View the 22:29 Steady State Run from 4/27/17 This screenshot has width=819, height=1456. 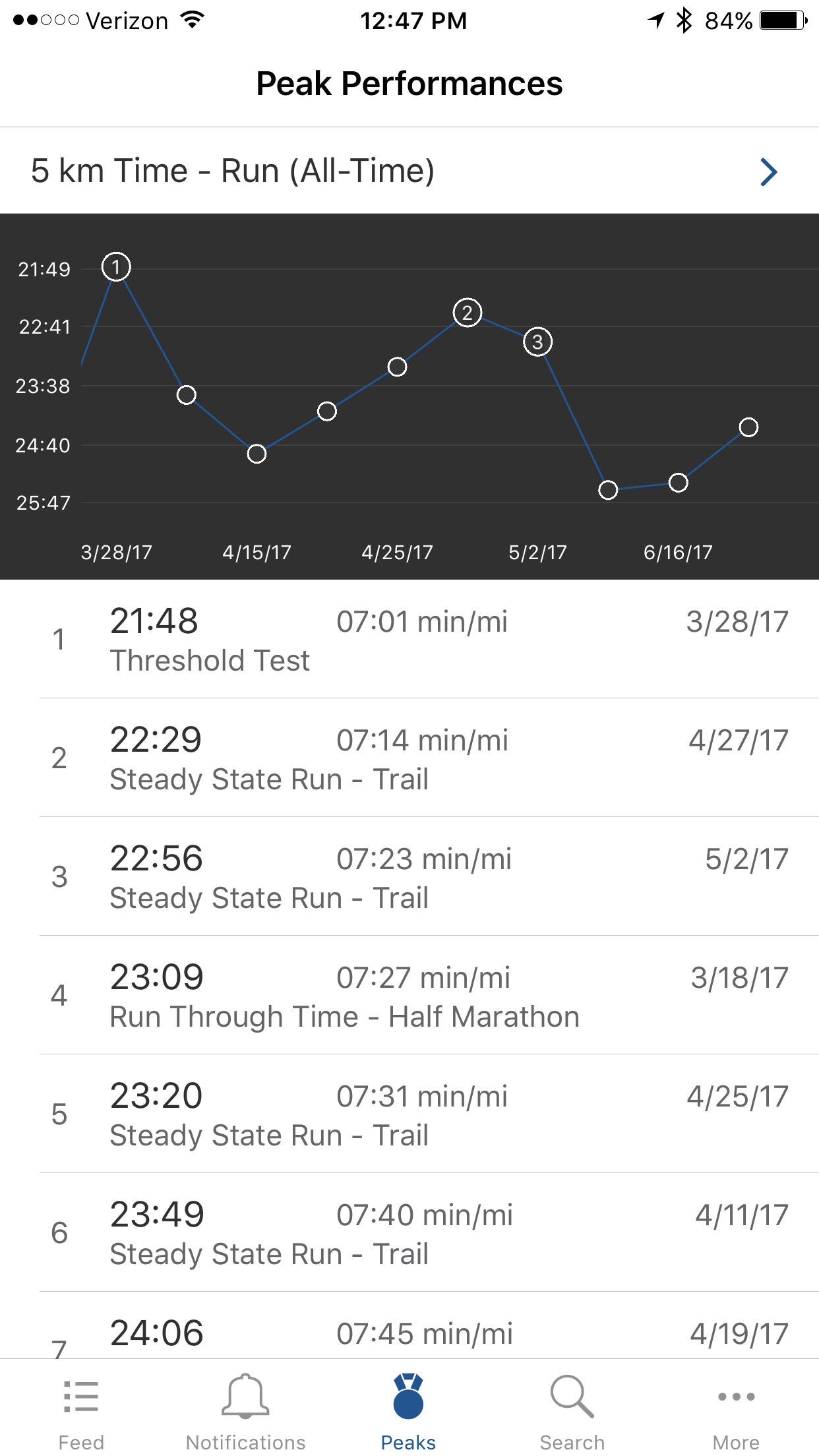click(x=415, y=758)
